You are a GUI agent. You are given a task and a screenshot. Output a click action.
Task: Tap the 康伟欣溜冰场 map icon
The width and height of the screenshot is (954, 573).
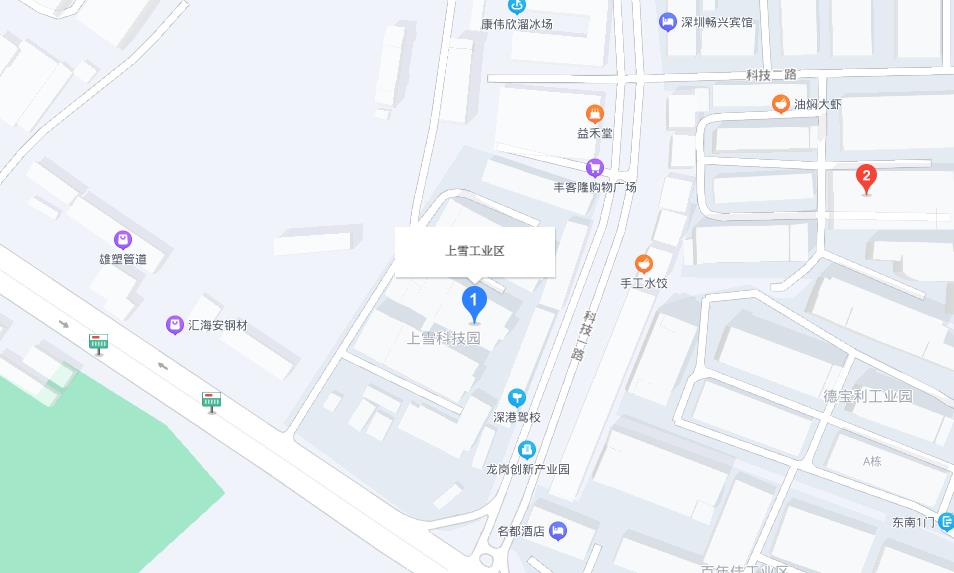(x=516, y=6)
